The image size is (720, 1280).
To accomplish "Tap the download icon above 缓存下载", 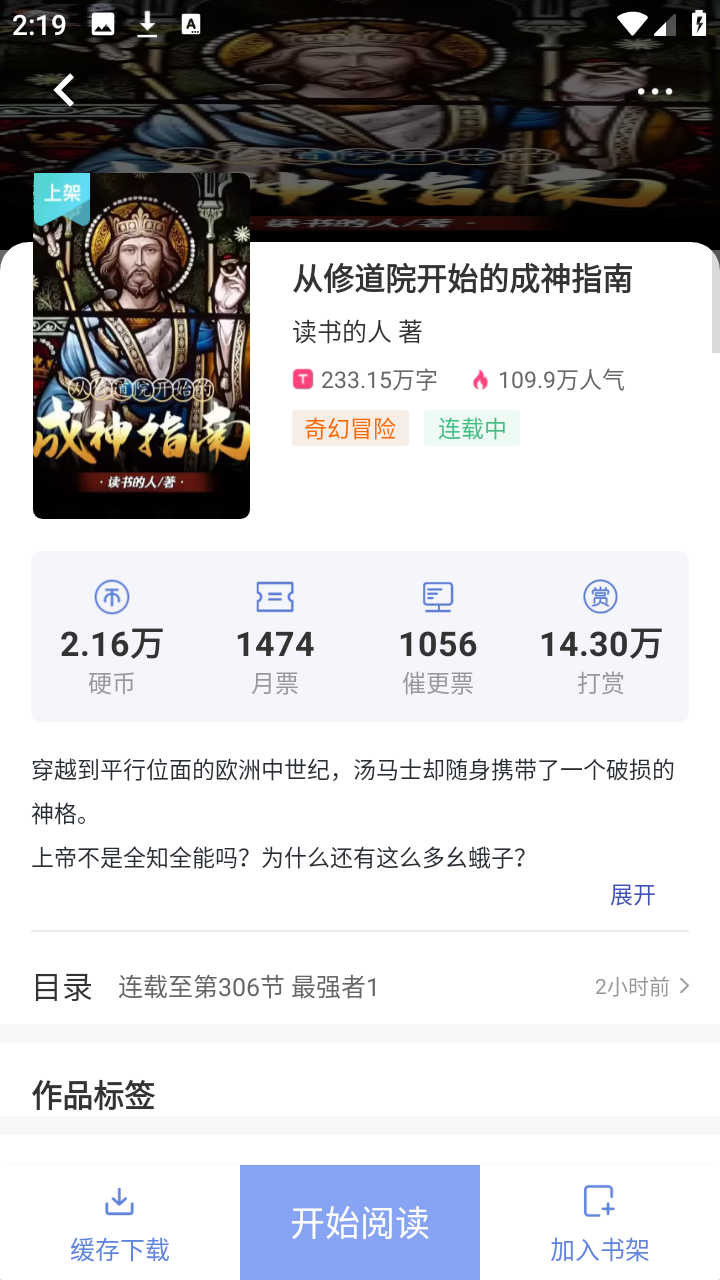I will click(119, 1202).
